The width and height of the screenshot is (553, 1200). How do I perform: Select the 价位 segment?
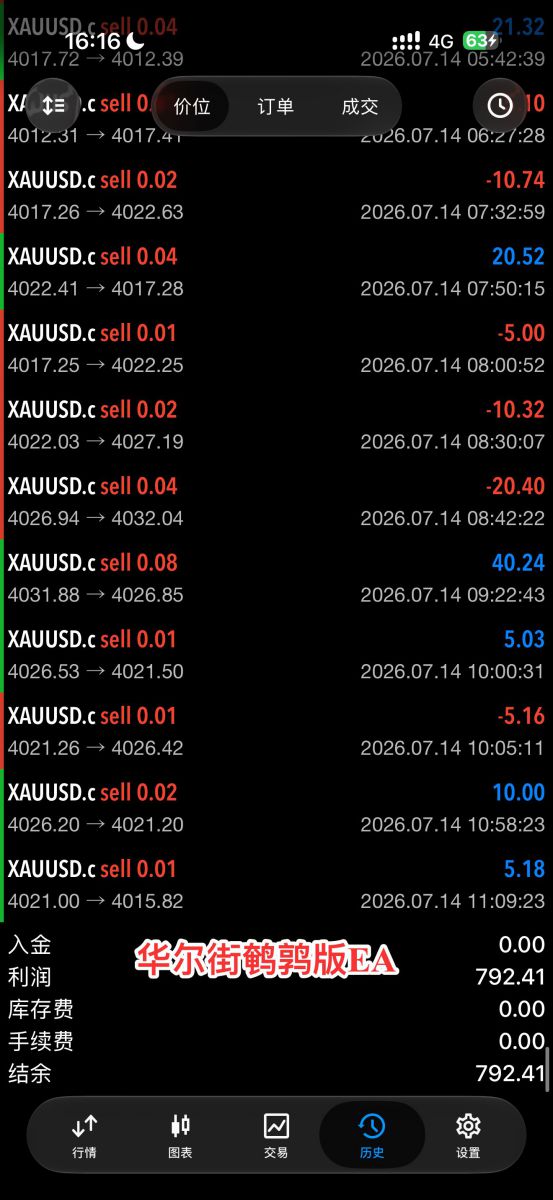tap(192, 106)
